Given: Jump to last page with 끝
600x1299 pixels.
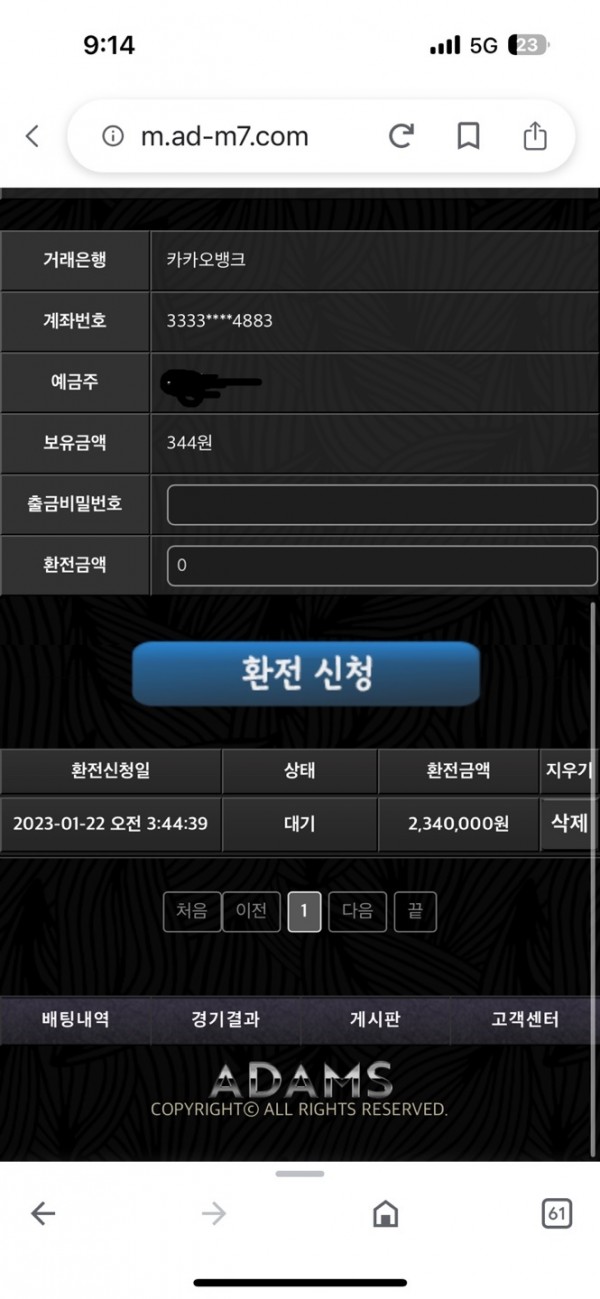Looking at the screenshot, I should [x=414, y=911].
